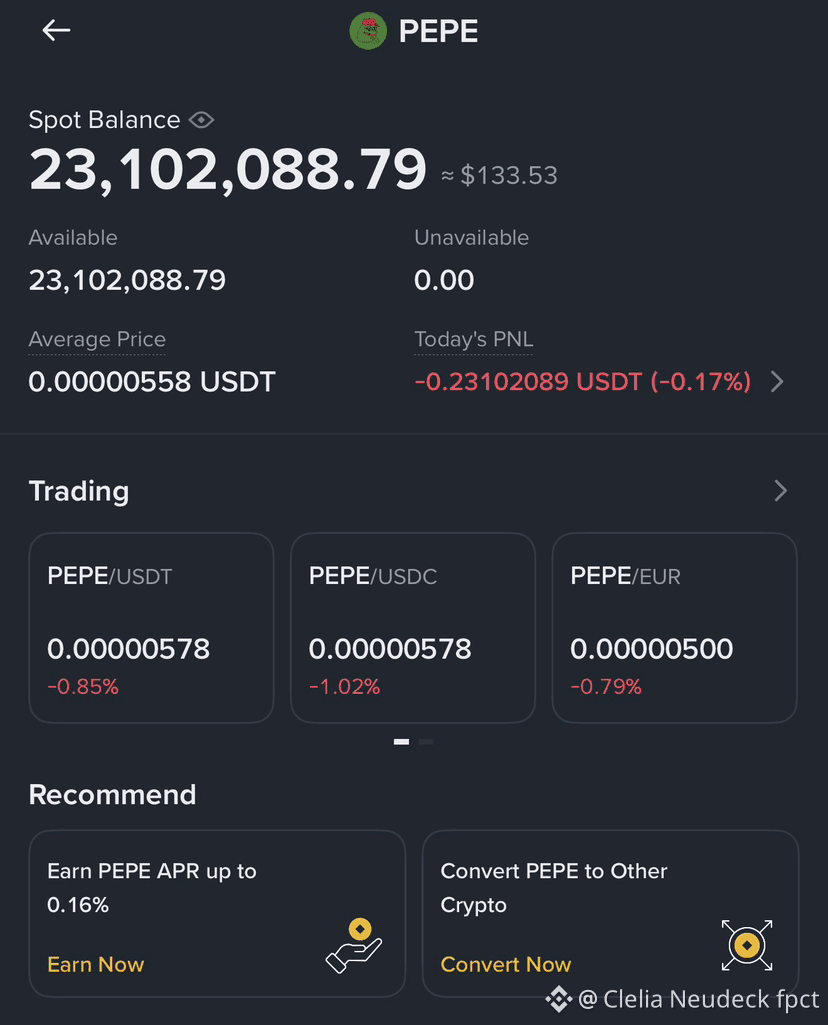View Average Price explanation
Screen dimensions: 828x1025
97,340
